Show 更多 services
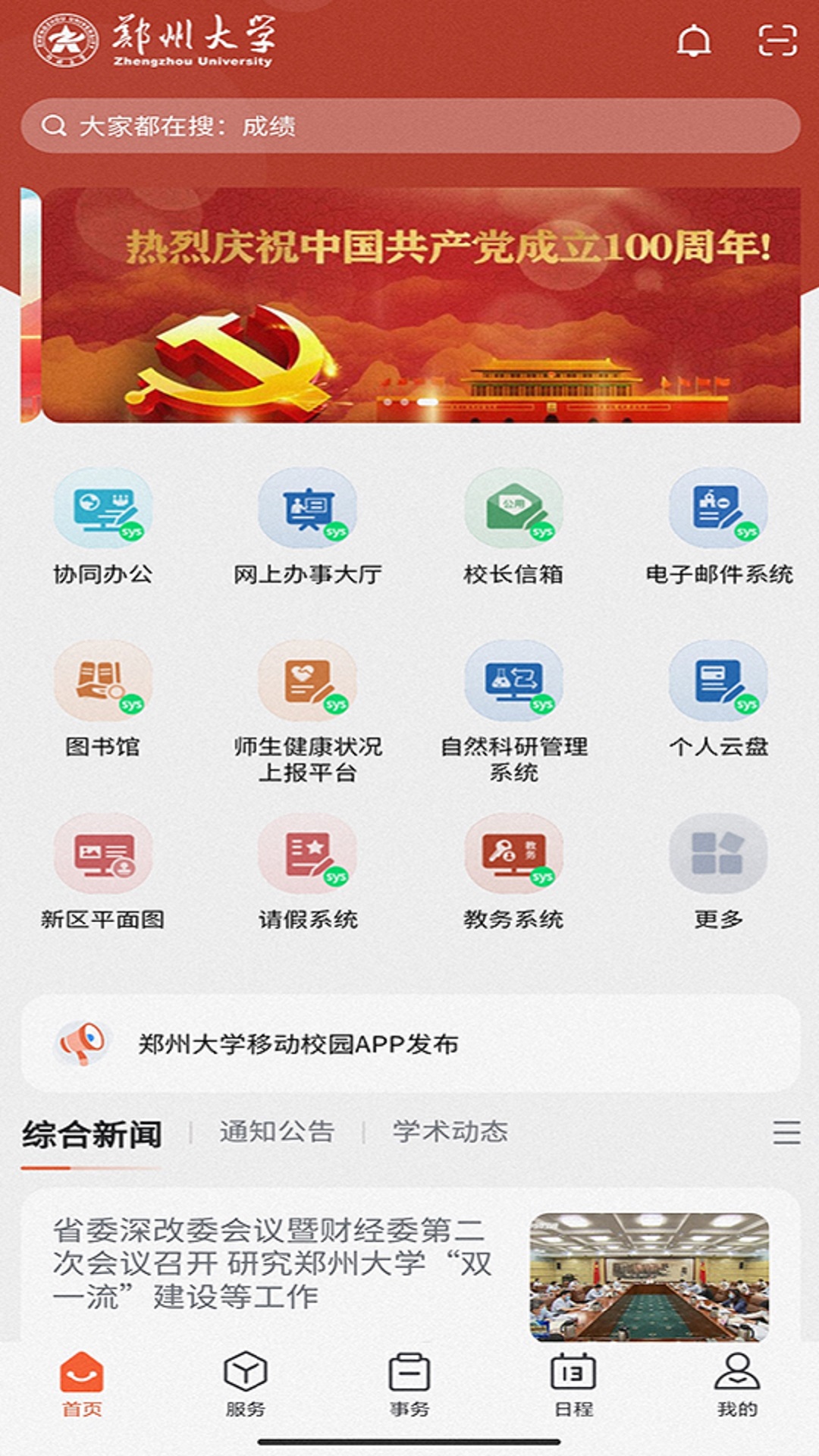 tap(719, 872)
